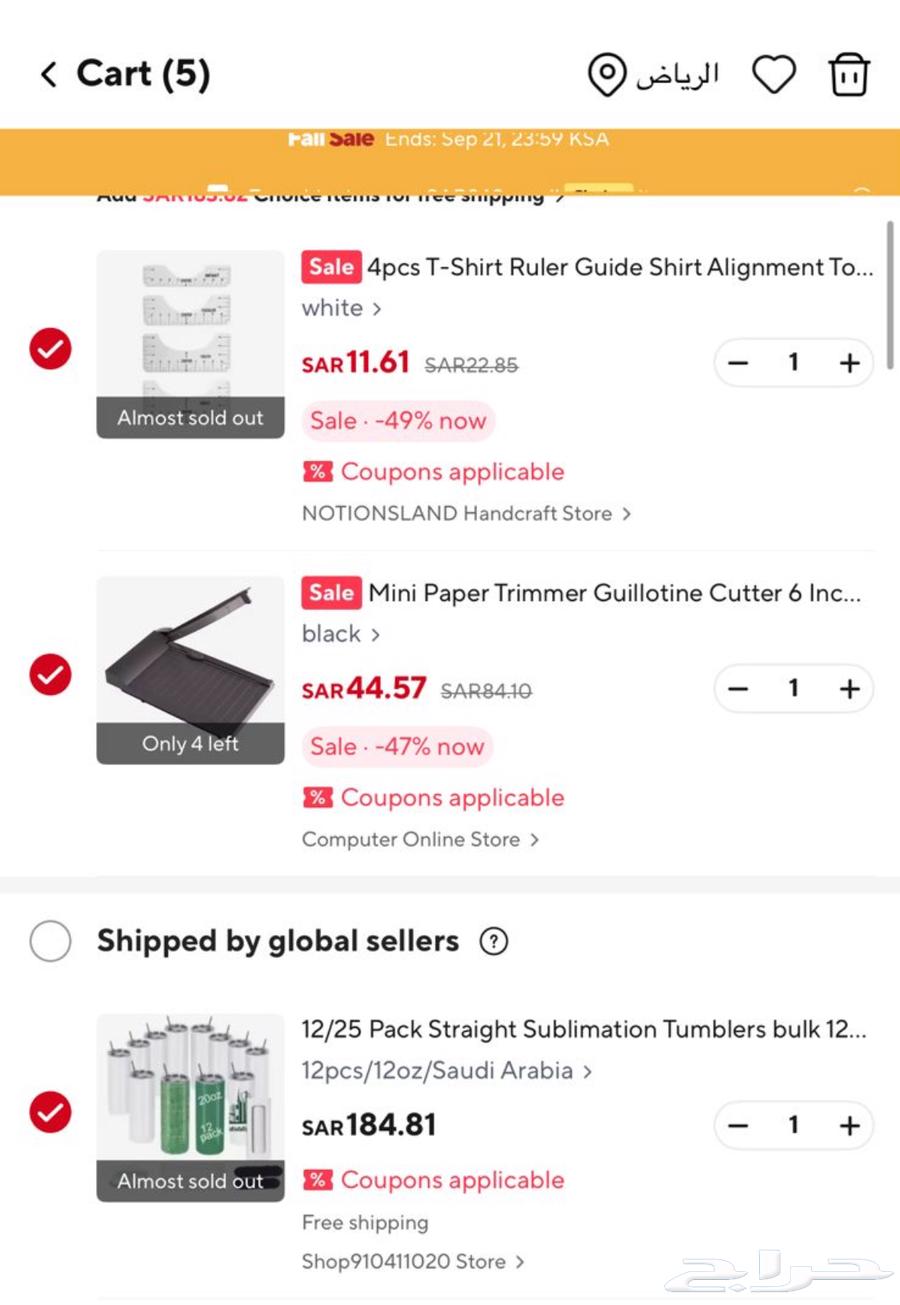
Task: Change the delivery location الرياض
Action: pos(654,75)
